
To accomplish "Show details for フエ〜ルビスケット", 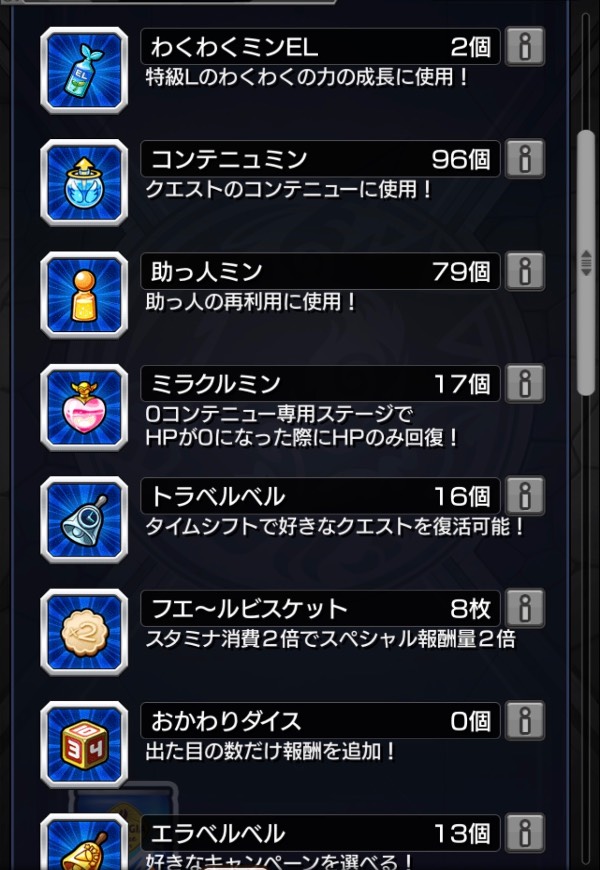I will tap(525, 607).
